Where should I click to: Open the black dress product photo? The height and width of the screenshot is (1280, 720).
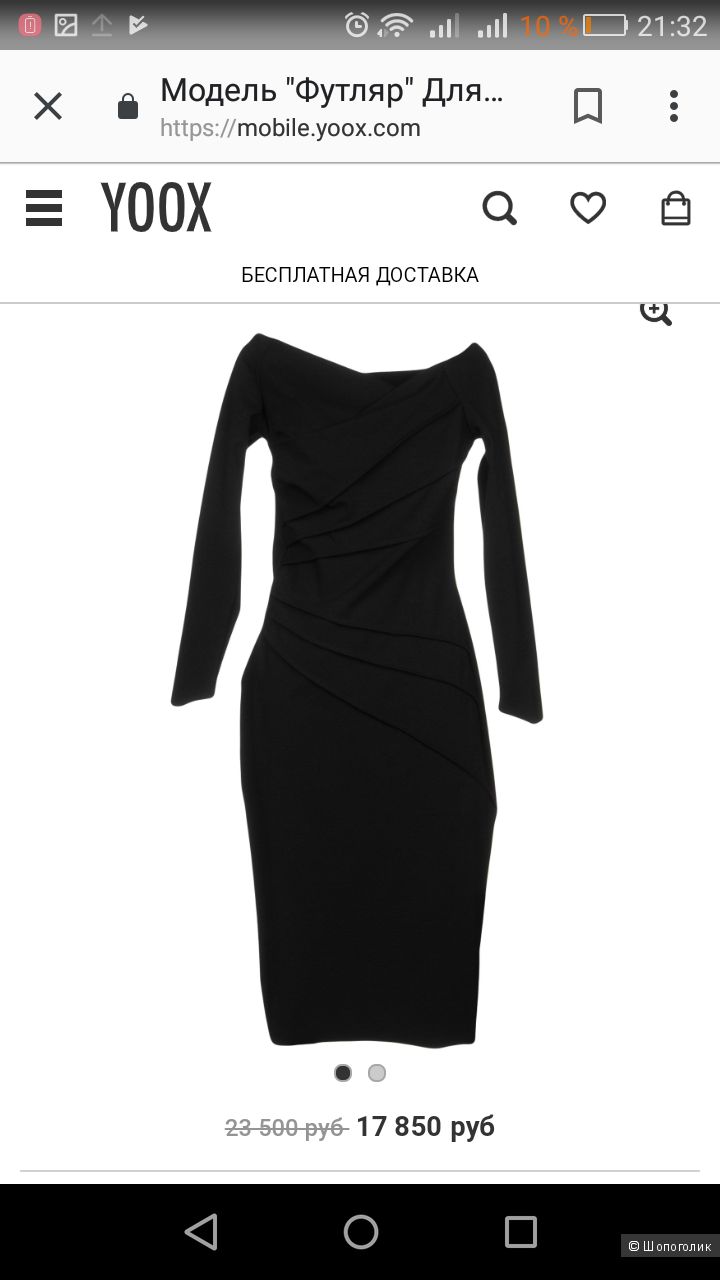[360, 690]
